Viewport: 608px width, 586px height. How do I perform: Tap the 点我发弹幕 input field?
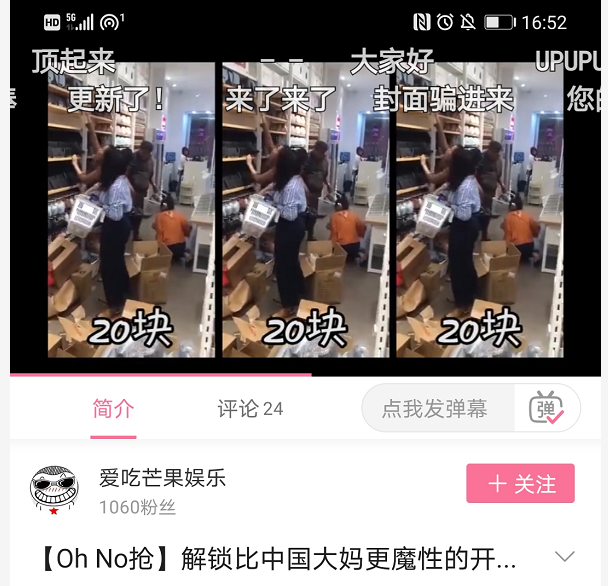point(436,409)
